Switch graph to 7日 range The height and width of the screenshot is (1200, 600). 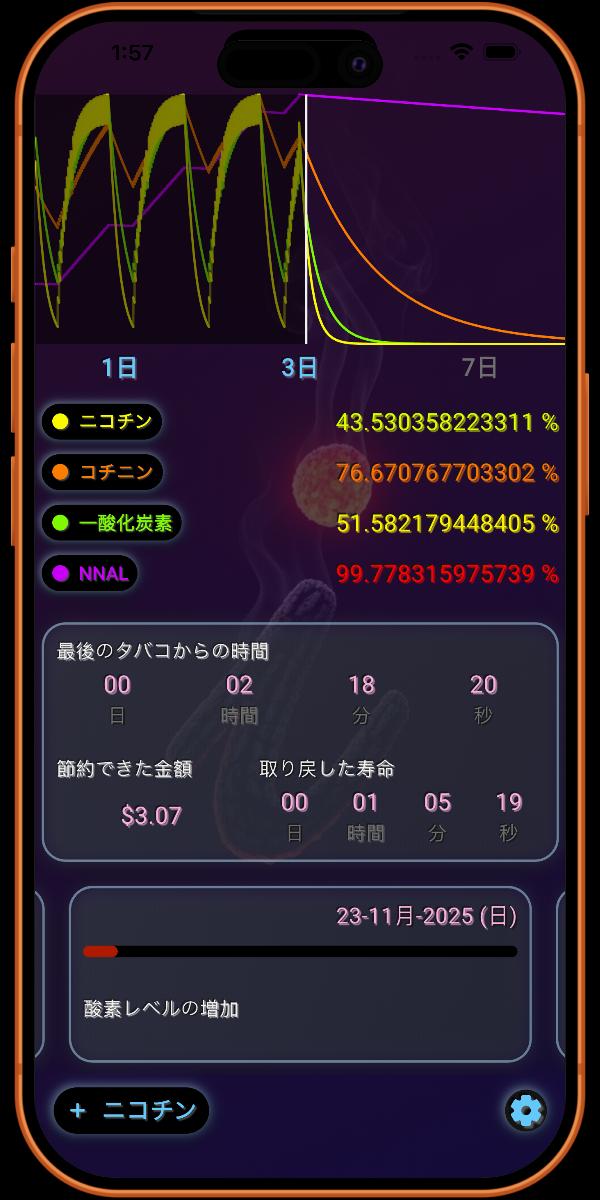pos(479,367)
